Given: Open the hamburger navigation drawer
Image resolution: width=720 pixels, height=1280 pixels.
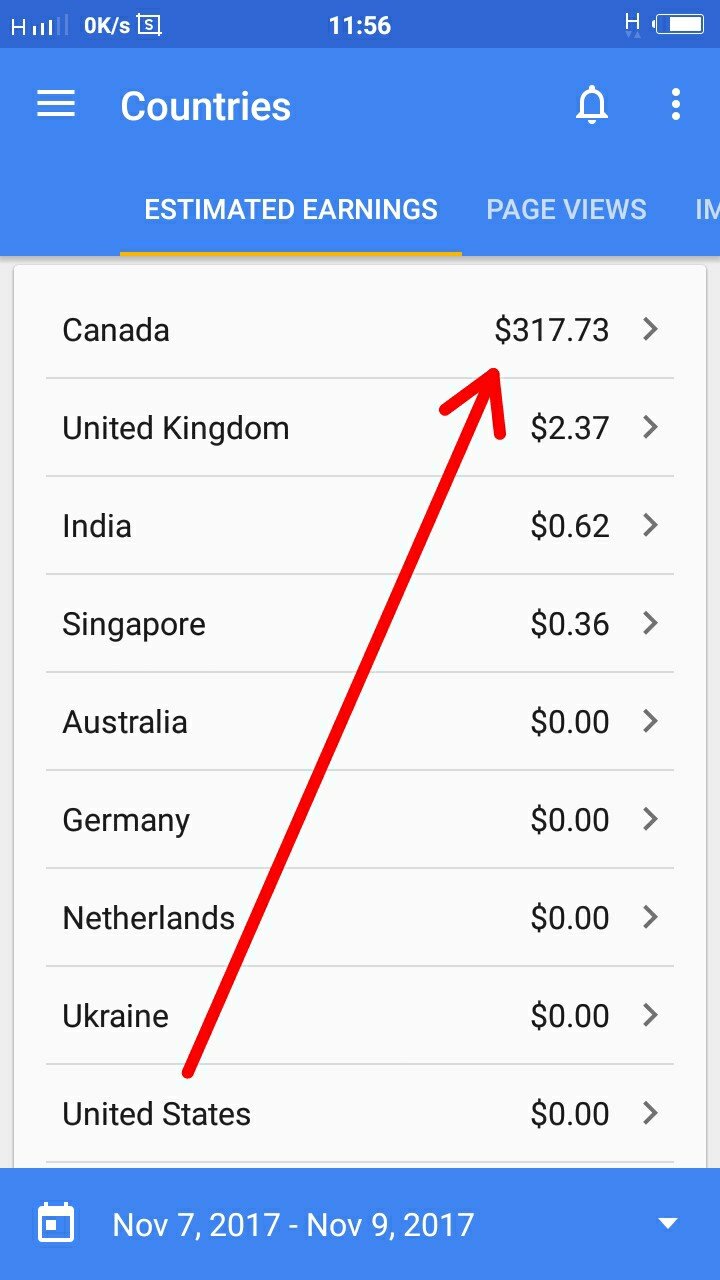Looking at the screenshot, I should pos(56,105).
